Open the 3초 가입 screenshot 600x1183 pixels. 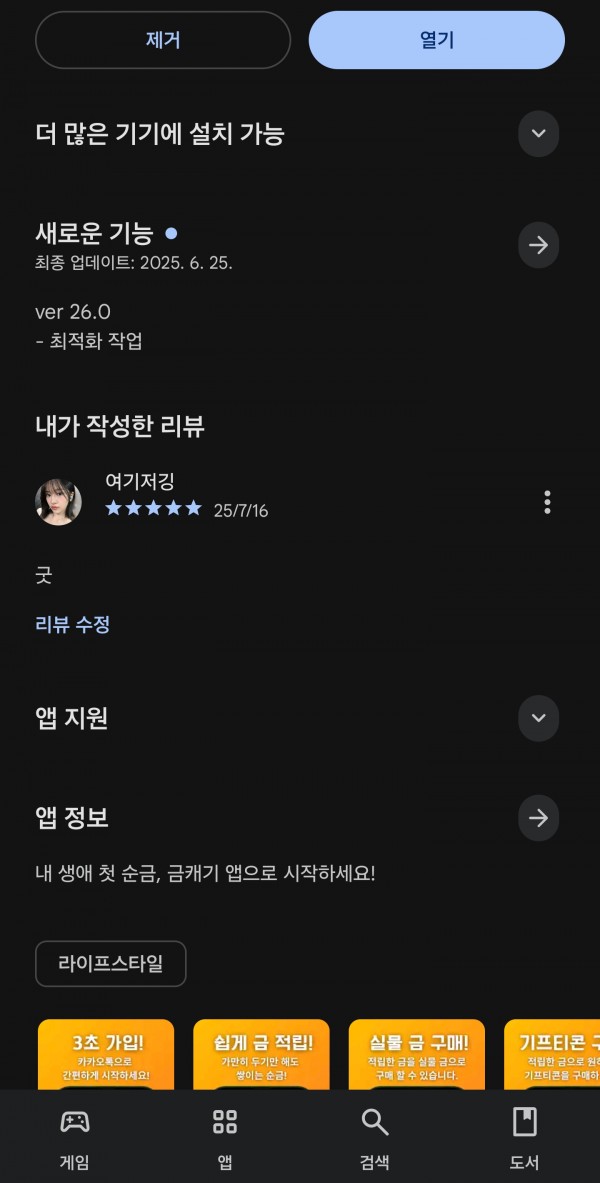point(106,1054)
